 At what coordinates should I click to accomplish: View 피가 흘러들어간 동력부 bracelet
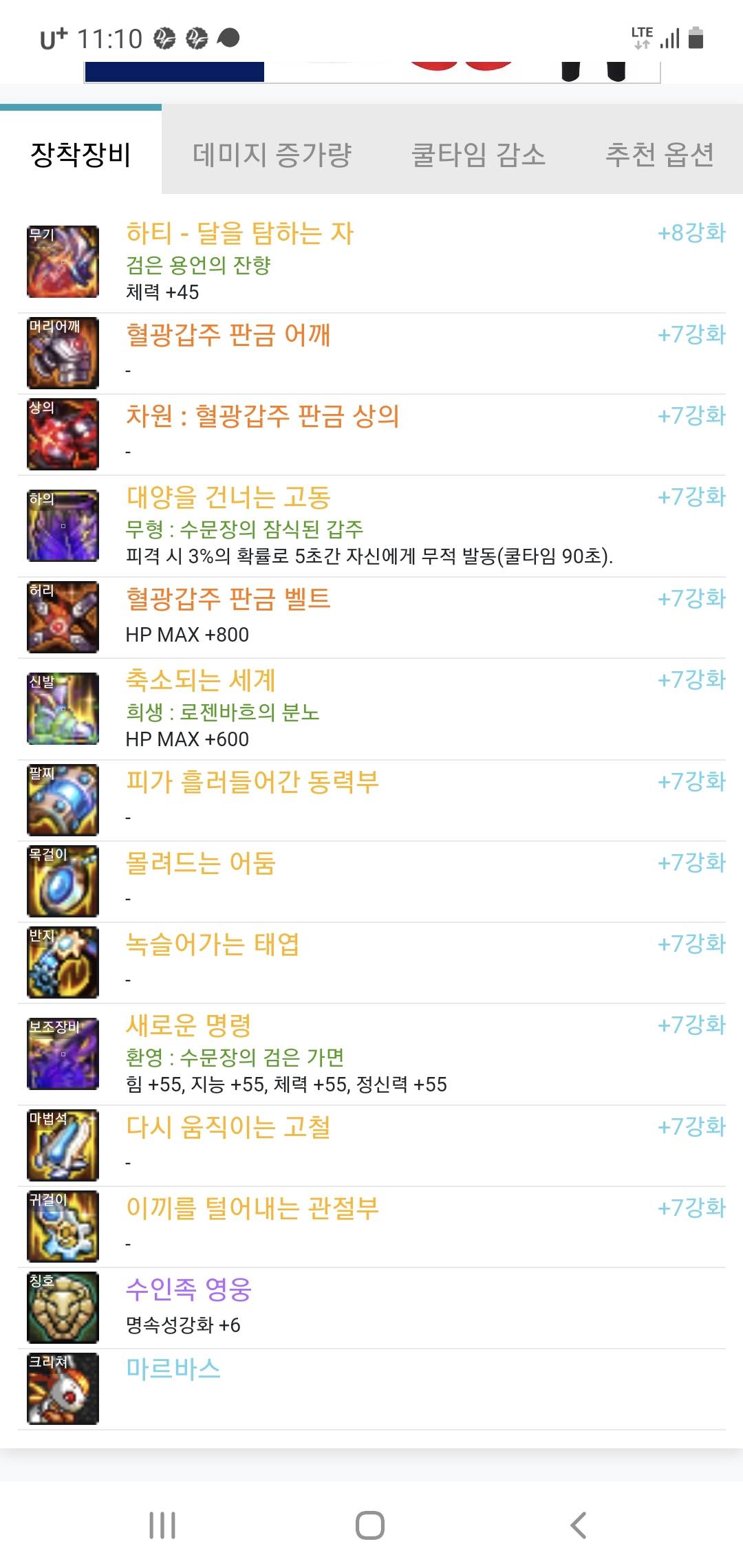click(x=371, y=801)
